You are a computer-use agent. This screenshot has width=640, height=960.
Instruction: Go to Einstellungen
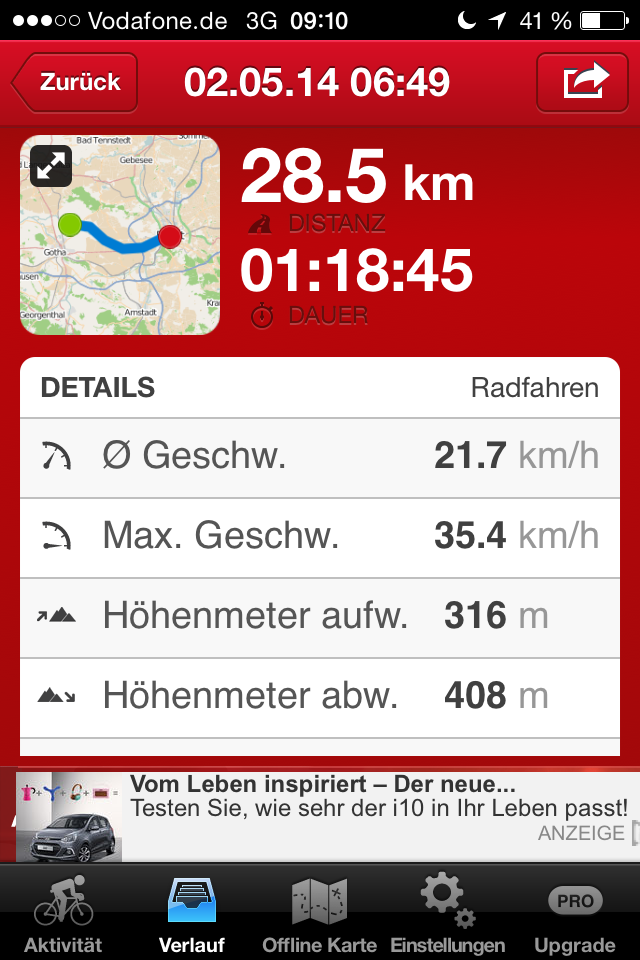pos(447,914)
